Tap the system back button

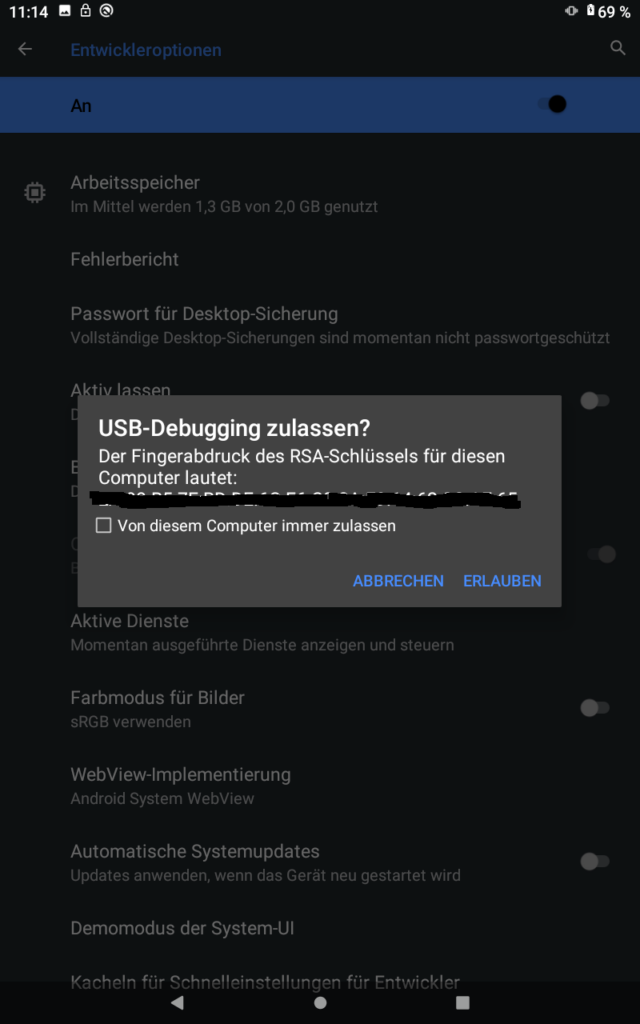[x=177, y=1002]
